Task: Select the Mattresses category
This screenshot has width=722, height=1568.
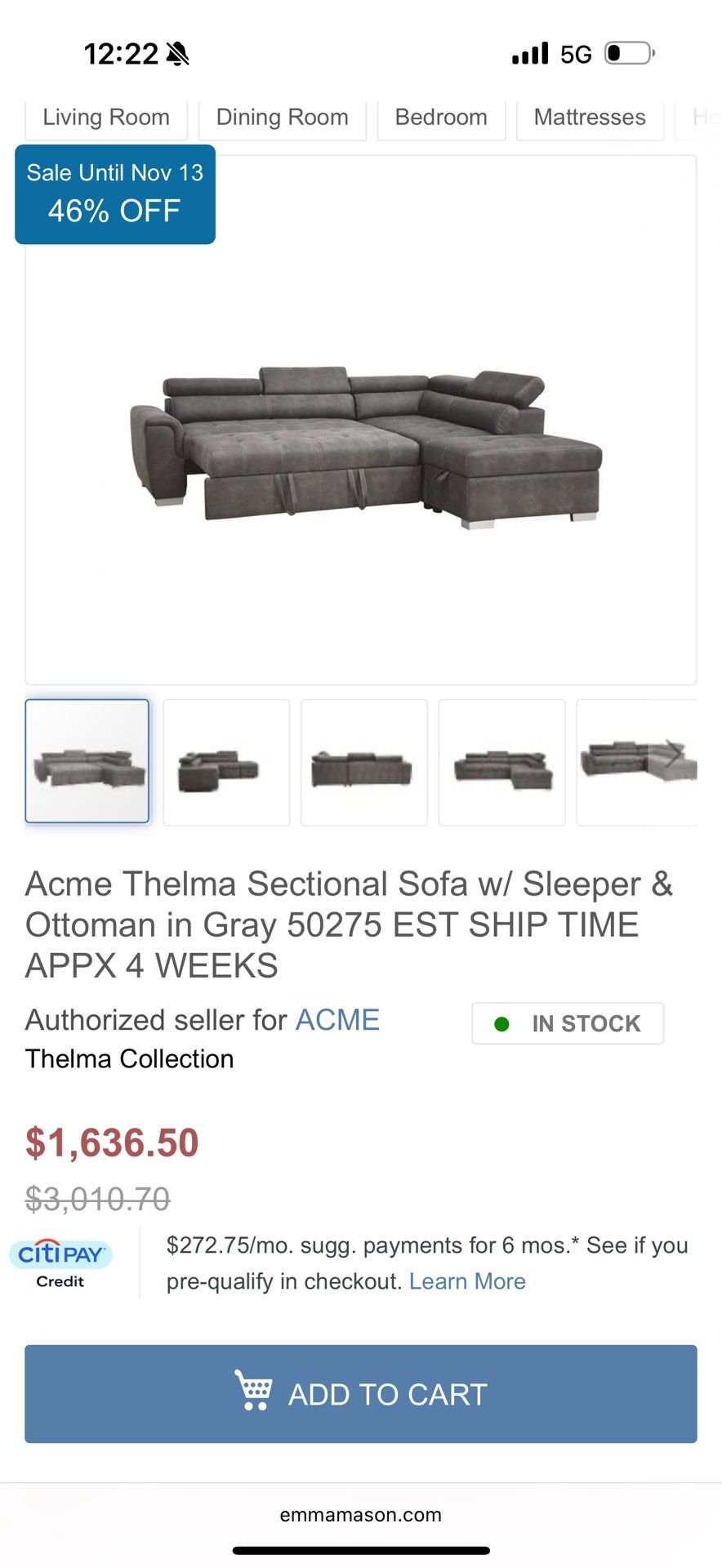Action: pyautogui.click(x=590, y=117)
